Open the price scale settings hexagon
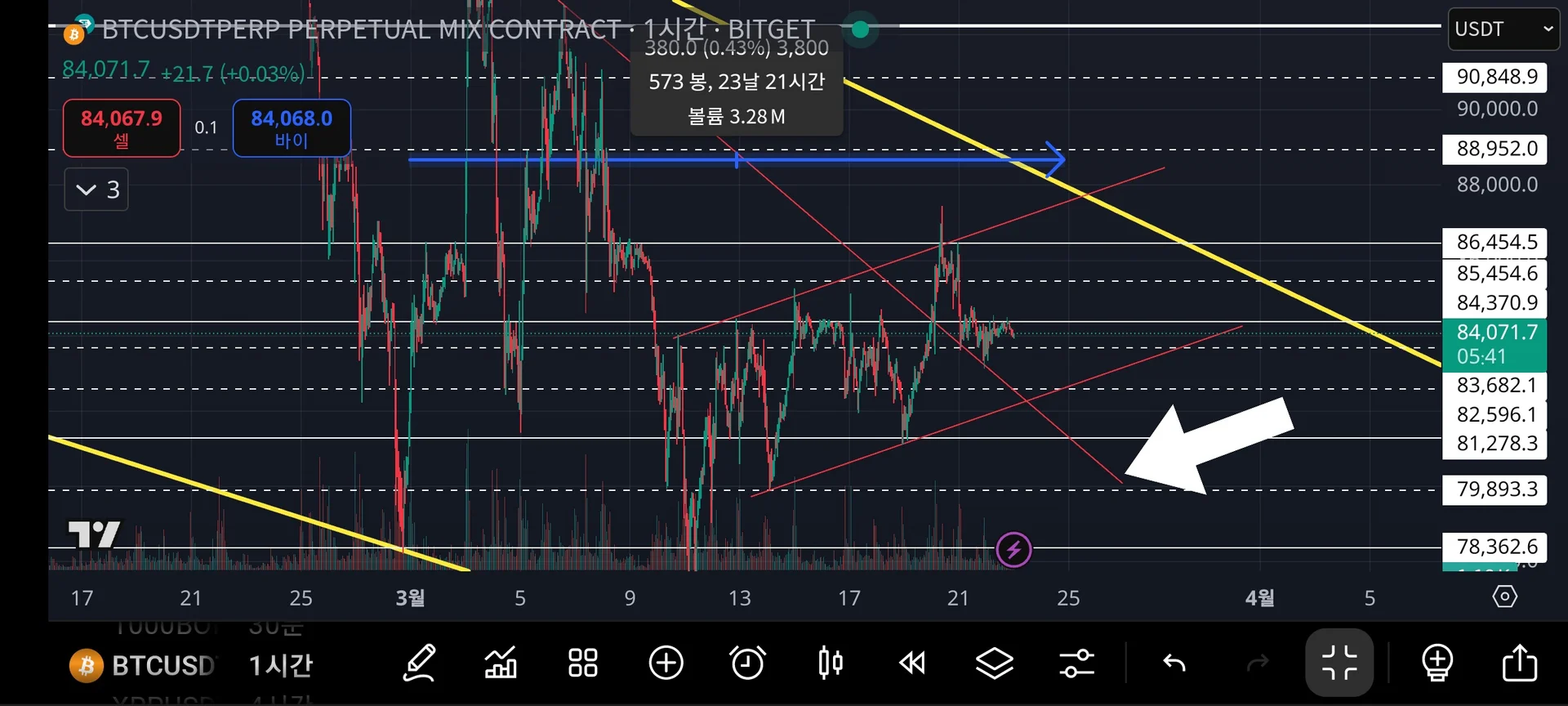This screenshot has width=1568, height=706. tap(1504, 597)
